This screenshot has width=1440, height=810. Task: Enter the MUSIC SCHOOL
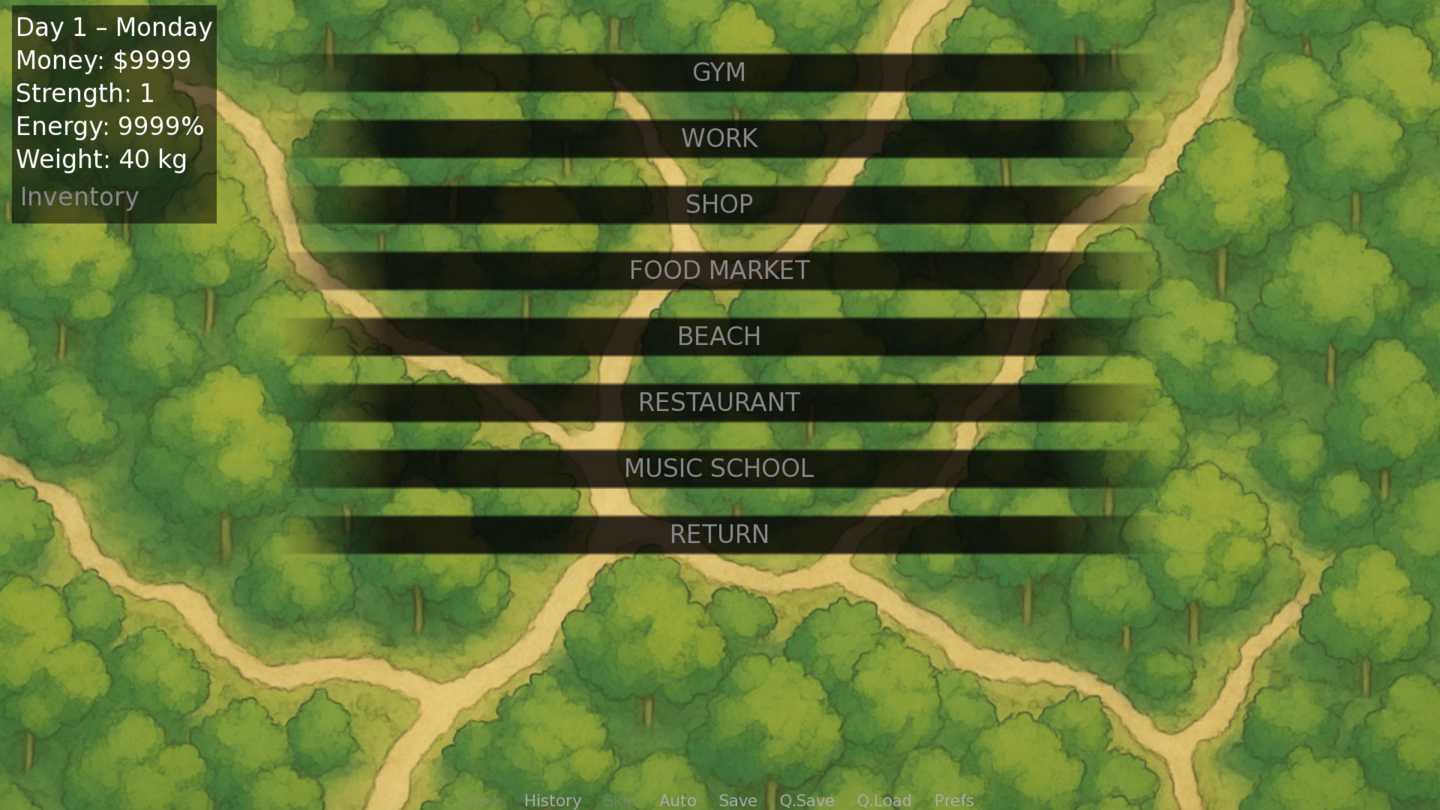pos(719,468)
